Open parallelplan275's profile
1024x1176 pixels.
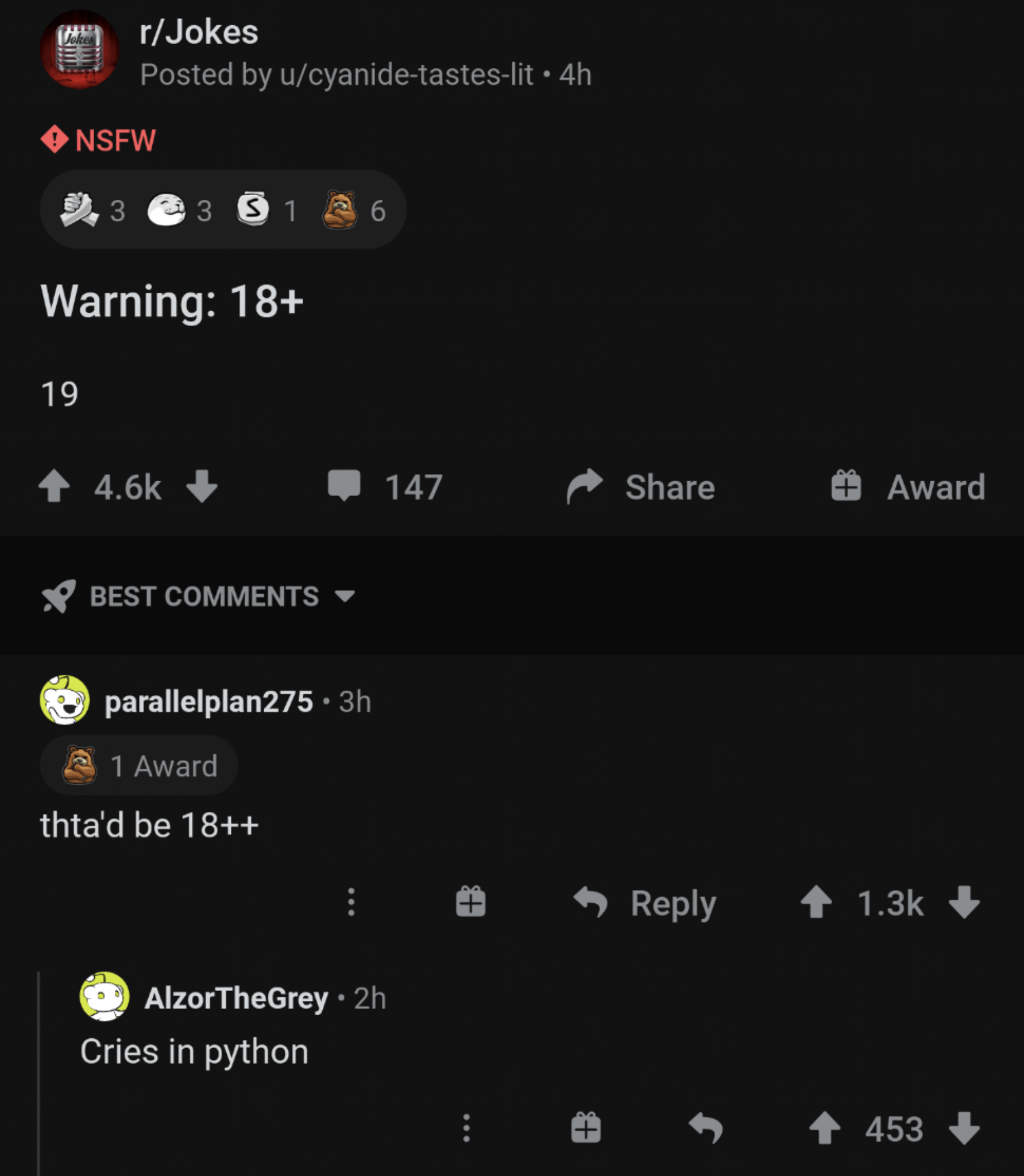coord(208,701)
